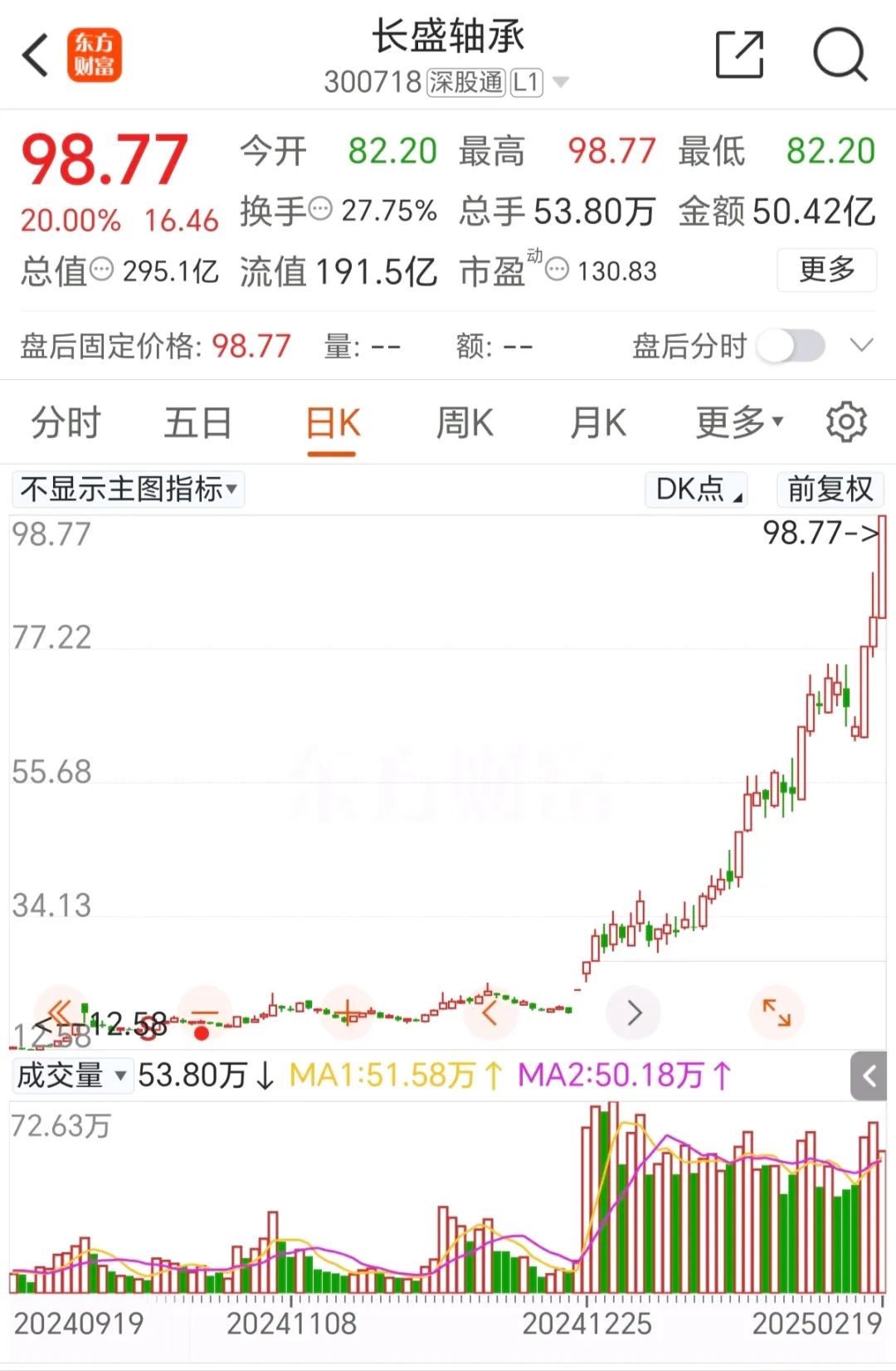Viewport: 896px width, 1371px height.
Task: Switch to the 分时 tab
Action: 66,423
